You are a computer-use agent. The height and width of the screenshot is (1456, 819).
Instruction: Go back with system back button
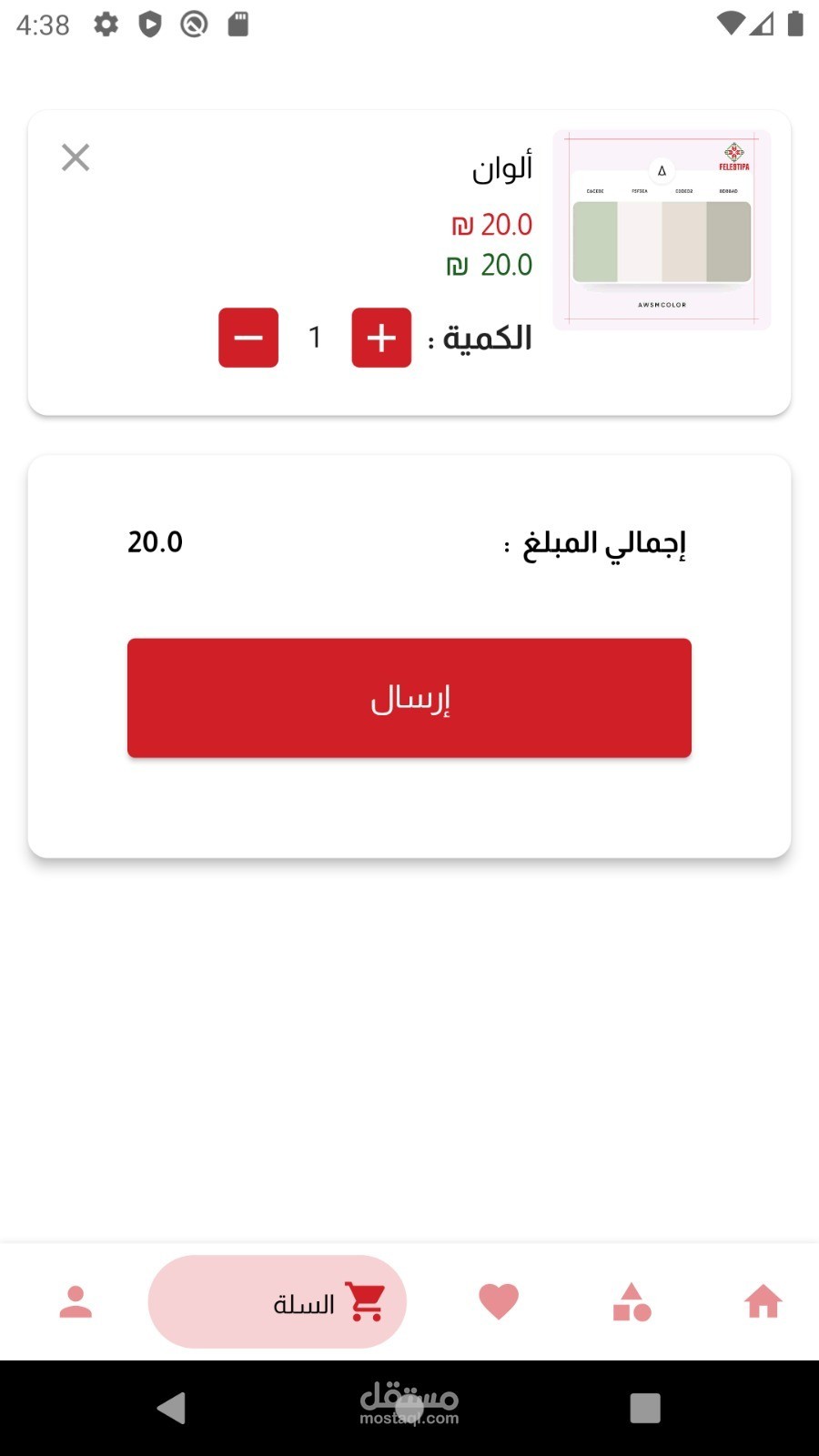pos(172,1408)
